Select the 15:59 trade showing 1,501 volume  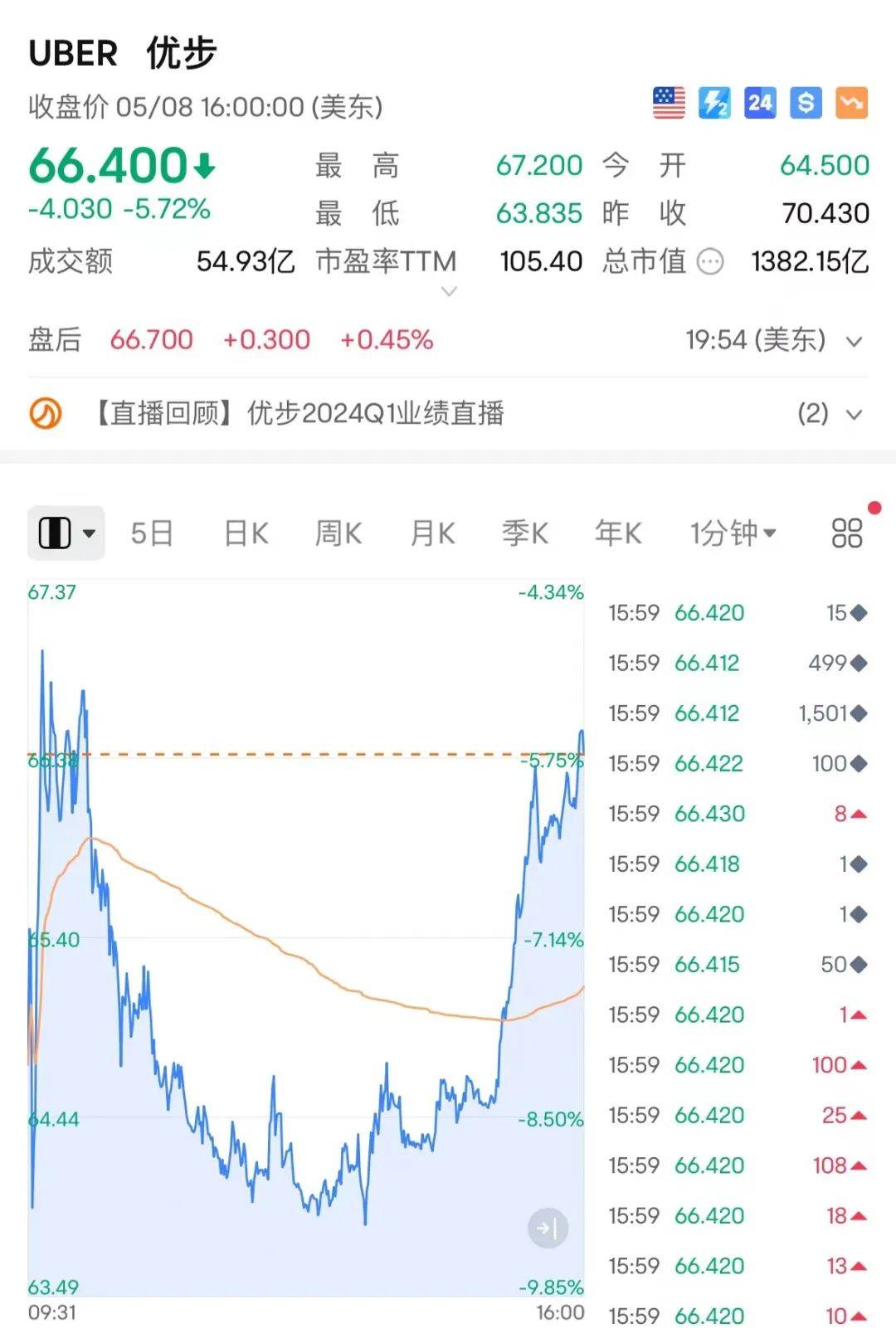pyautogui.click(x=735, y=713)
